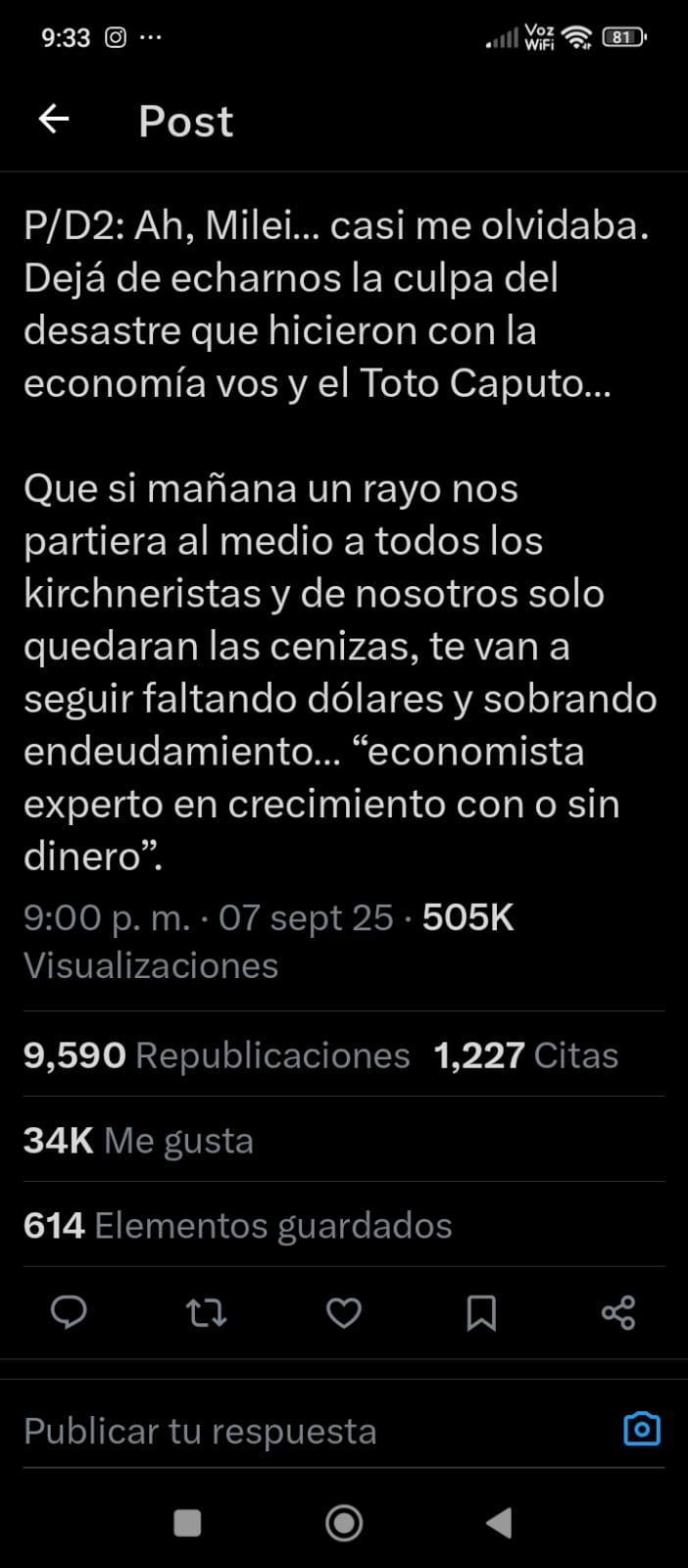This screenshot has width=688, height=1568.
Task: See who liked: 34K Me gusta
Action: tap(138, 1141)
